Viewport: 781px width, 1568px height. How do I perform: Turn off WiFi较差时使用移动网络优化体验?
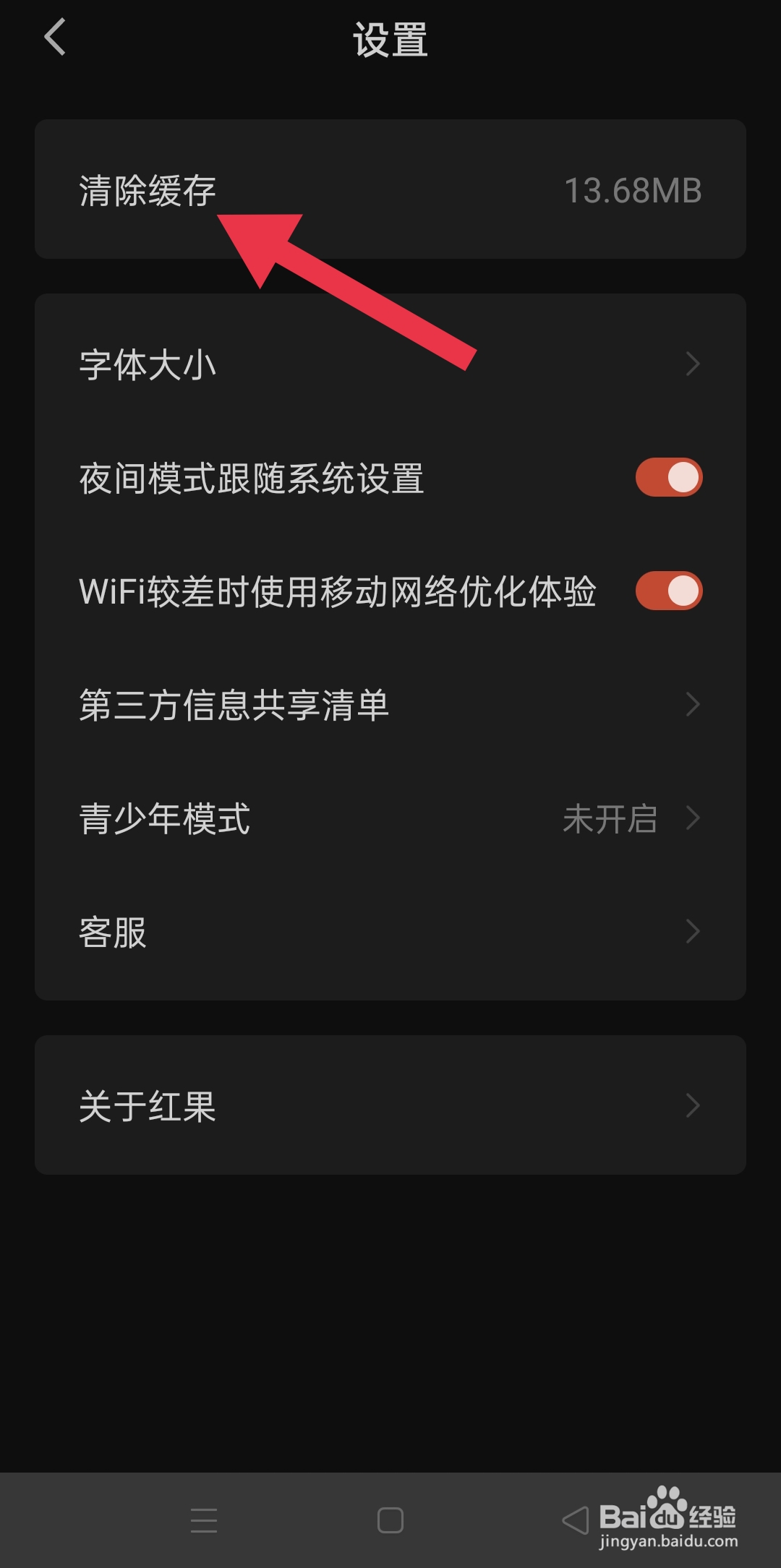667,591
